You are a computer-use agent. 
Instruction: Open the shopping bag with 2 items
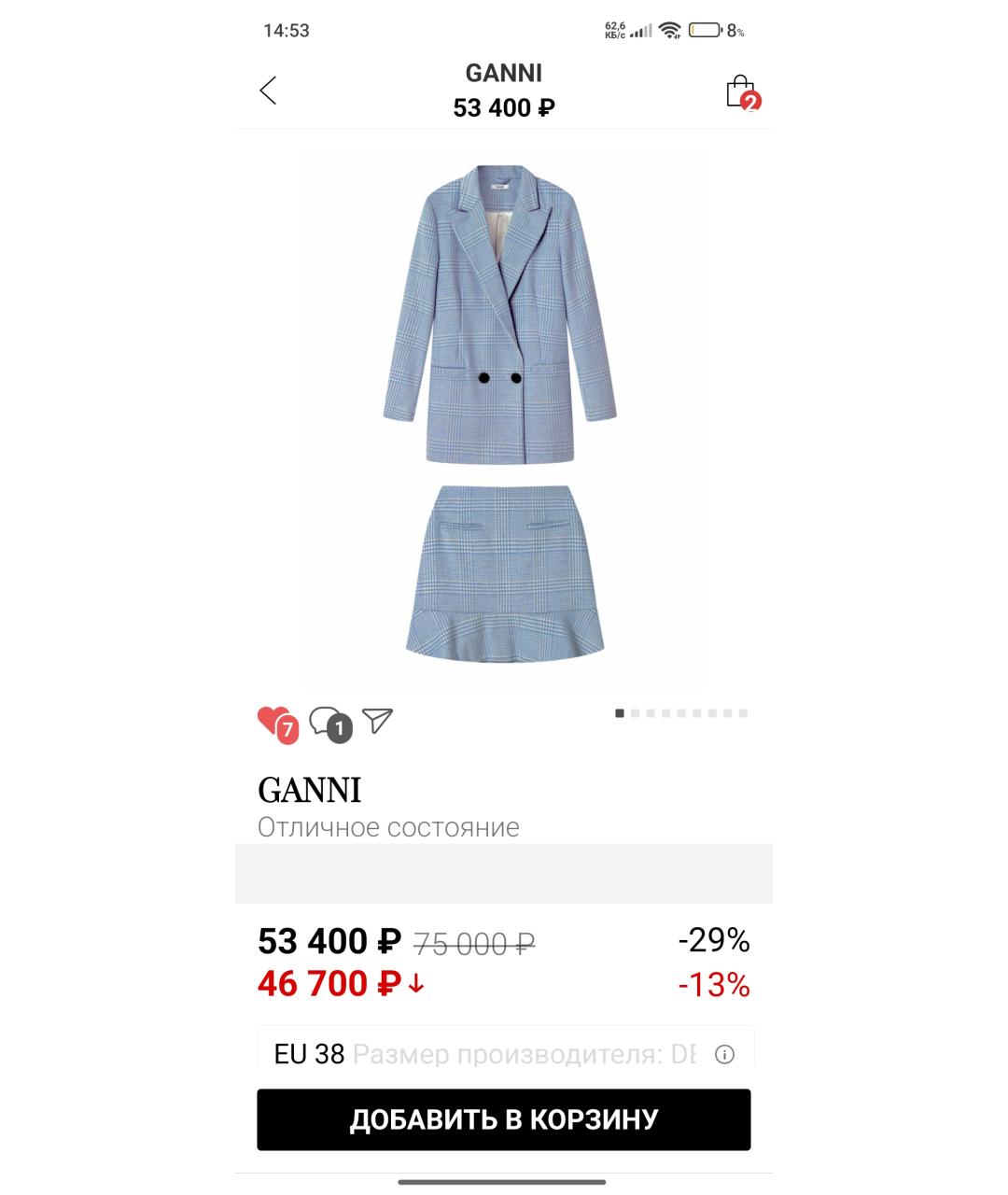[x=740, y=91]
